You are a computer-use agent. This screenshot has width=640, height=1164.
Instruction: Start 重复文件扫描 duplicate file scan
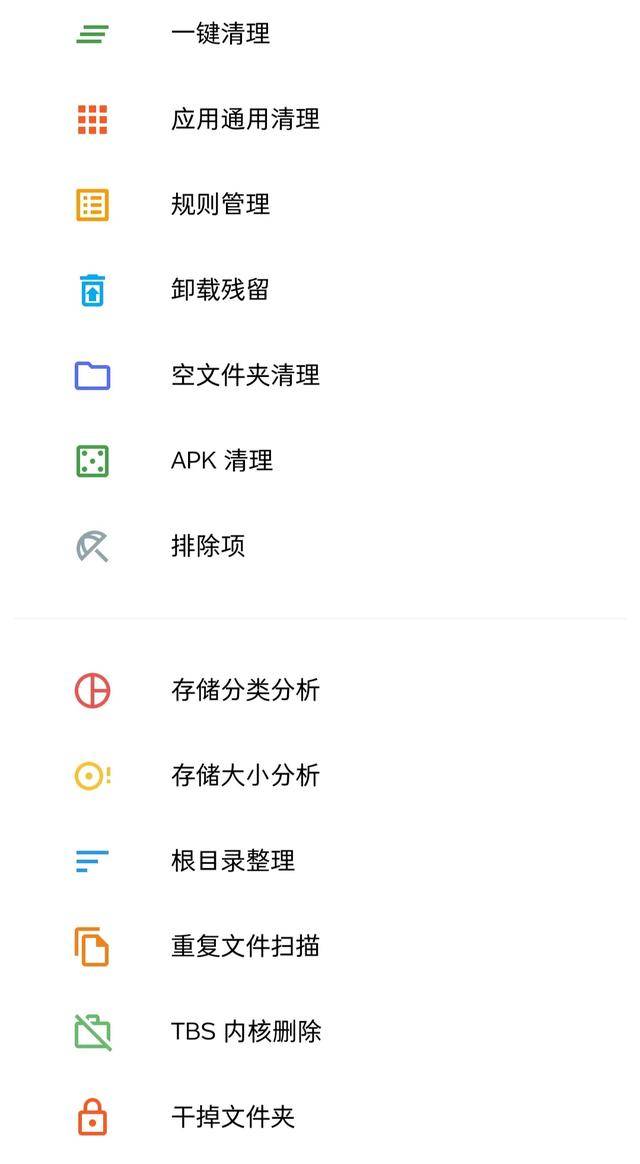point(245,946)
